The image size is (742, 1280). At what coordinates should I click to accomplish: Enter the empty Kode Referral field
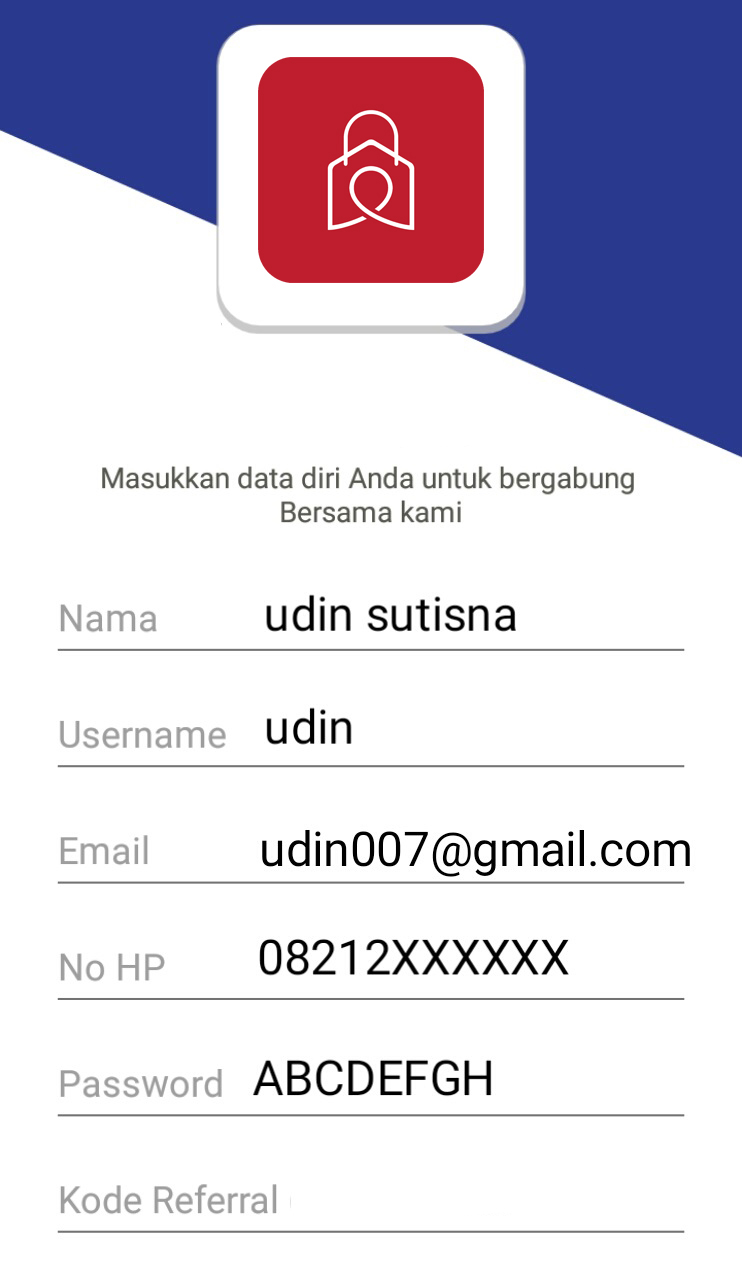click(x=371, y=1198)
